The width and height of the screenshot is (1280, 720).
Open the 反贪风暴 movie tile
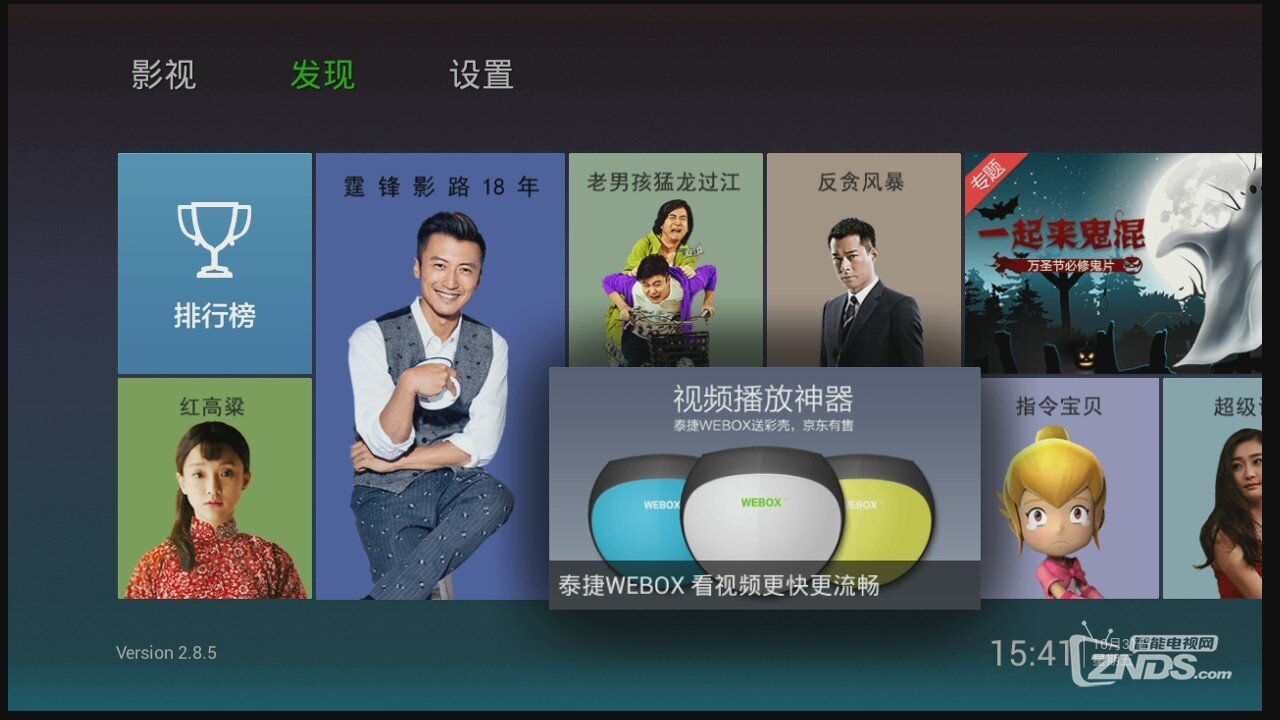(863, 260)
